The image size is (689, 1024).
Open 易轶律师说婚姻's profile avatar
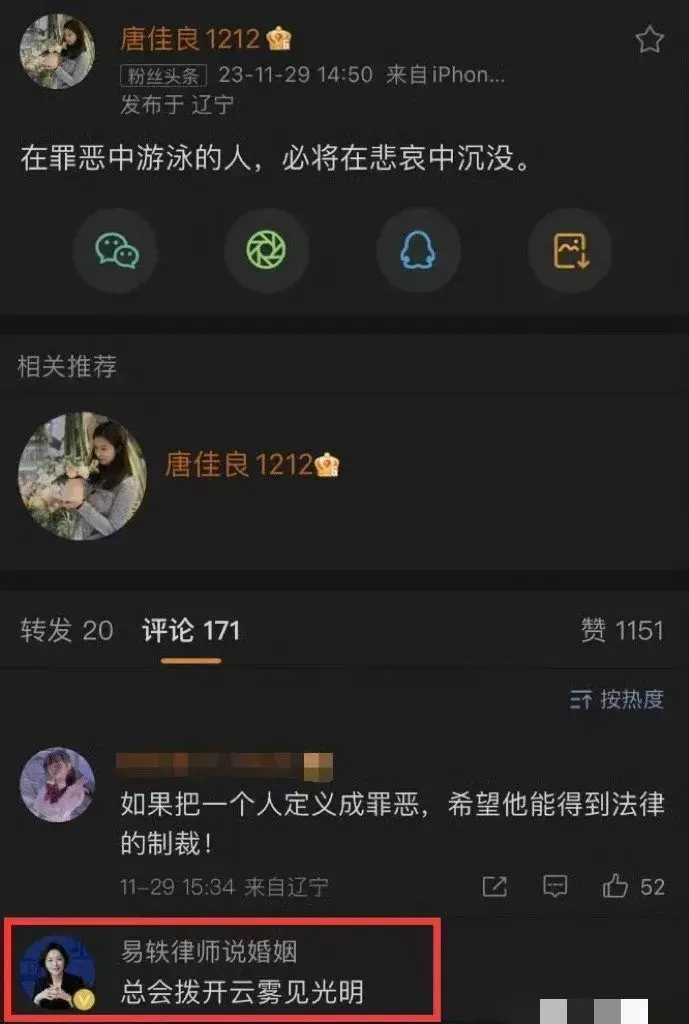tap(58, 971)
